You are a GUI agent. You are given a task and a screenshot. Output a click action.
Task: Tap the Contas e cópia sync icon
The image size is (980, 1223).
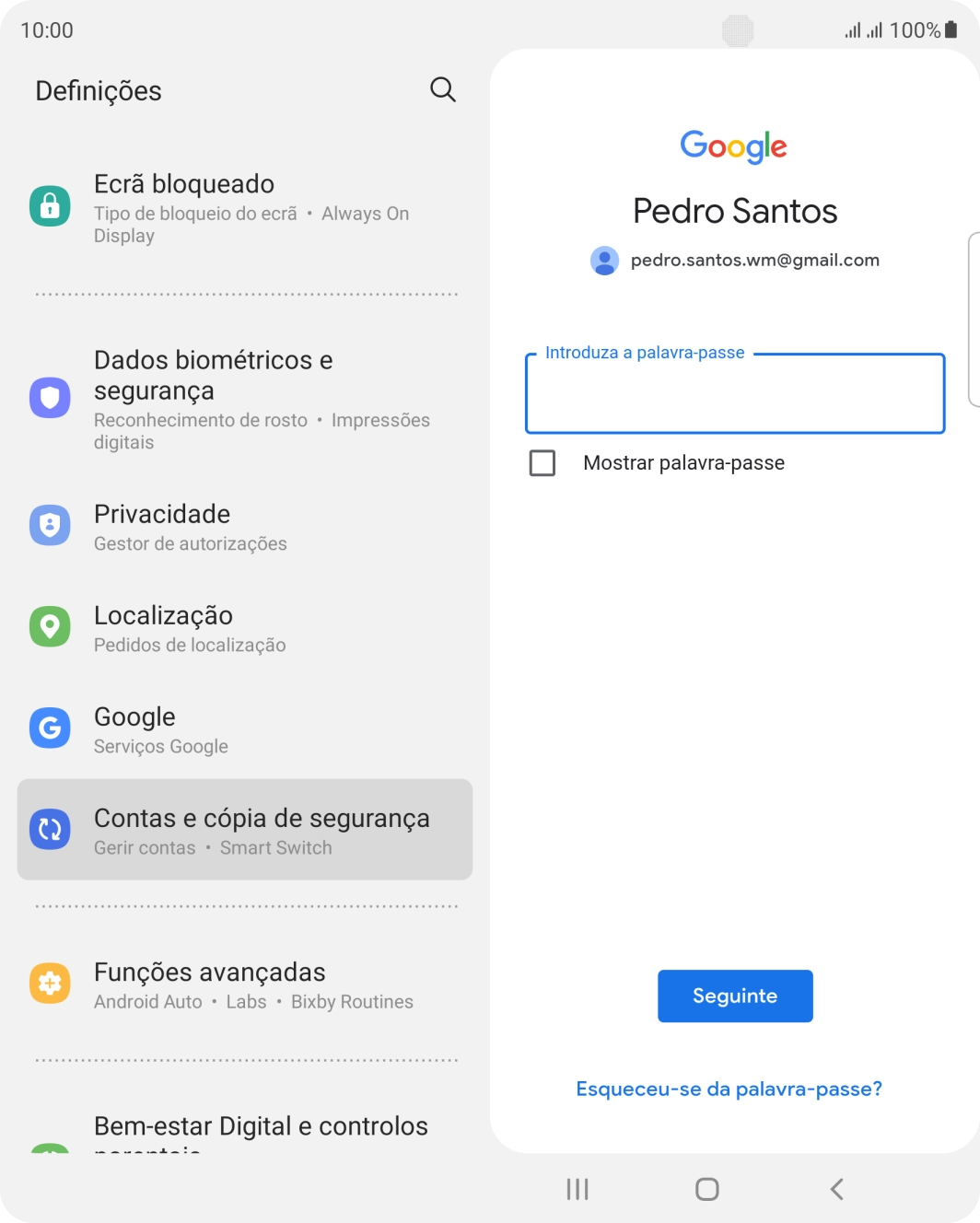tap(50, 829)
